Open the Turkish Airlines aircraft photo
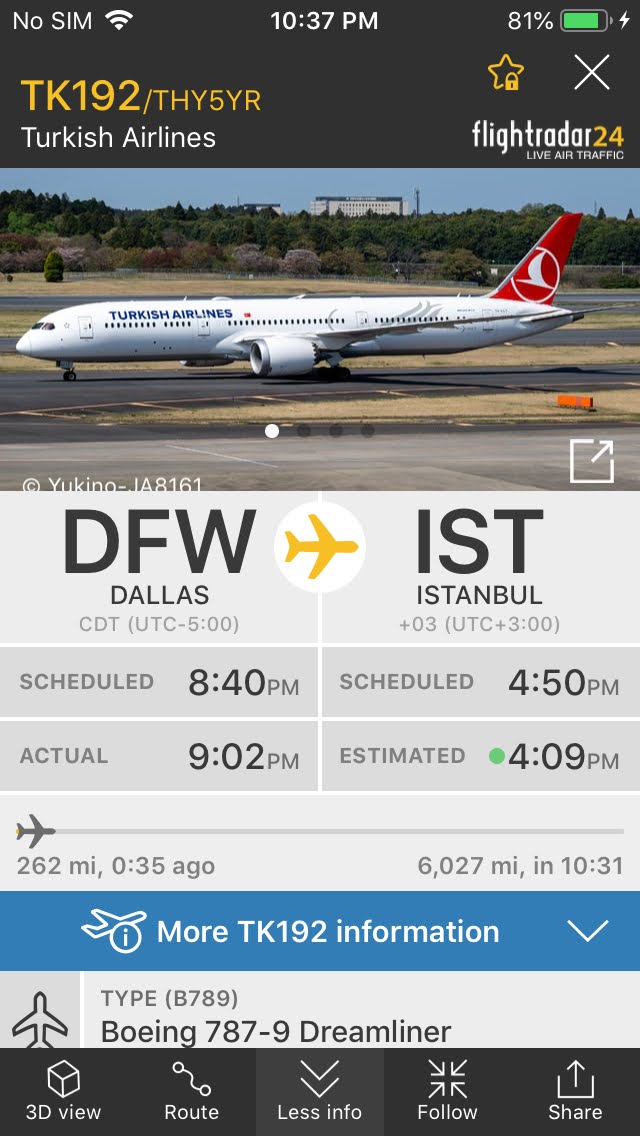The width and height of the screenshot is (640, 1136). [320, 330]
